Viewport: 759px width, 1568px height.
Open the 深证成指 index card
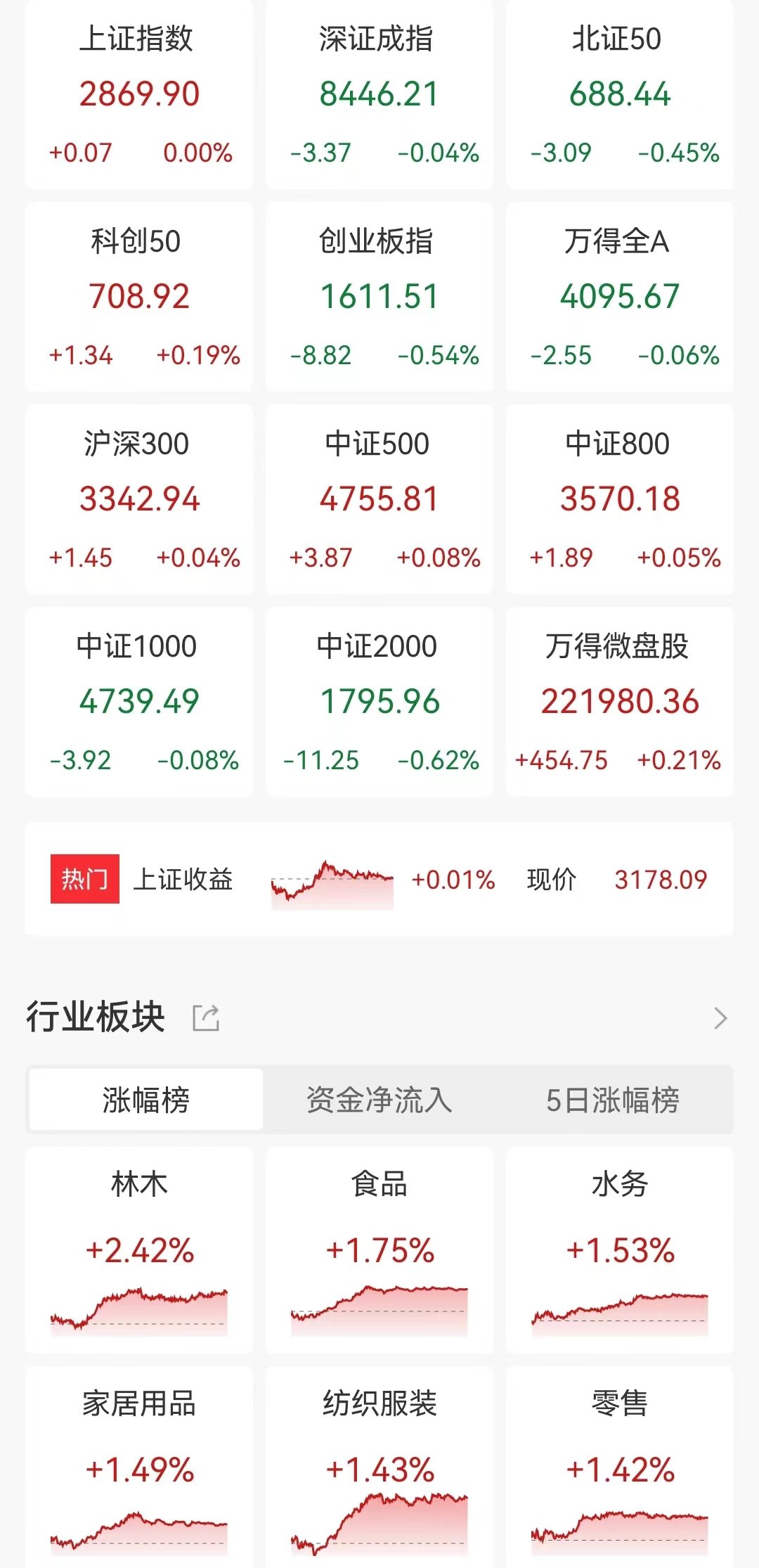pyautogui.click(x=379, y=95)
